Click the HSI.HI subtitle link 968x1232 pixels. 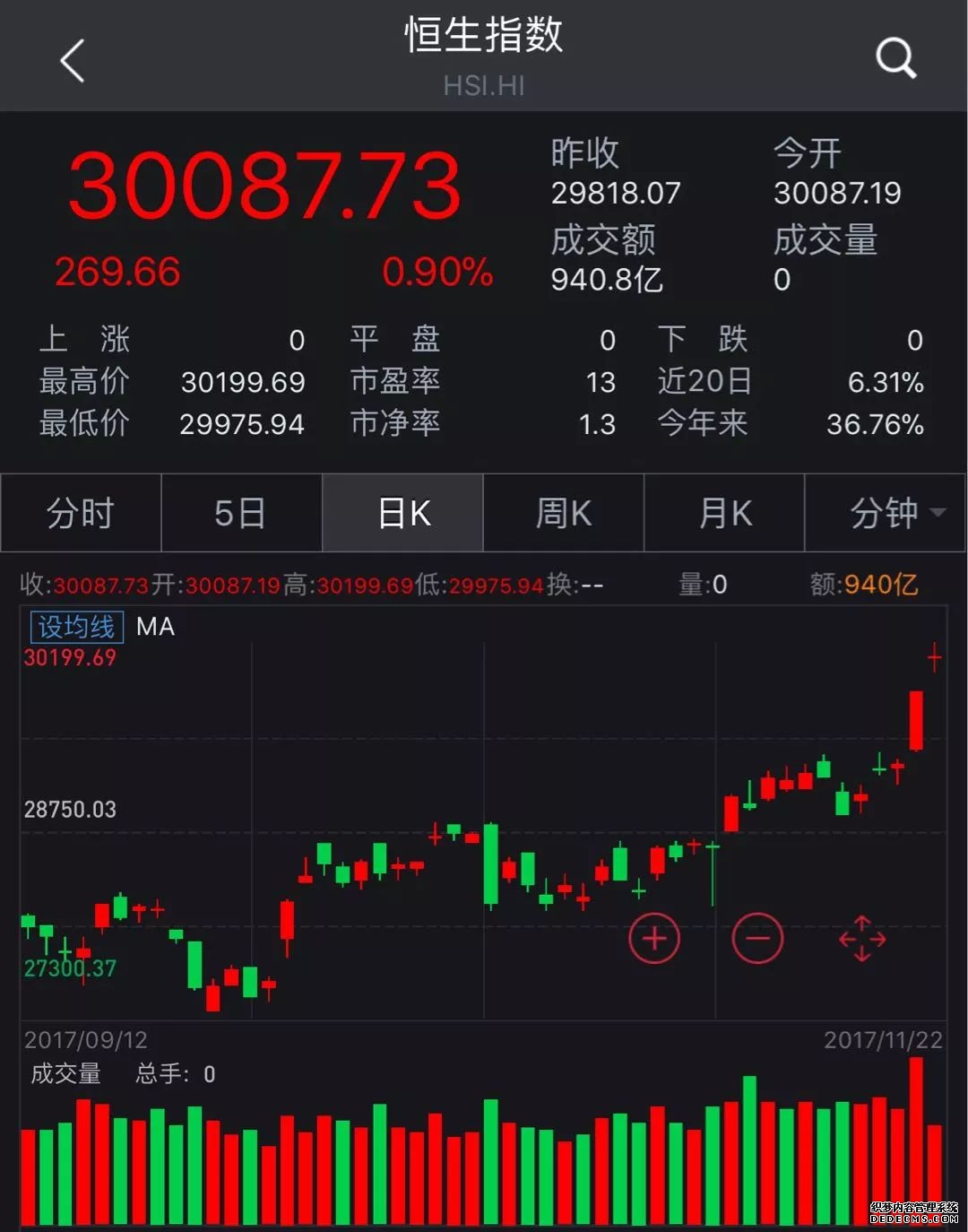pos(482,87)
